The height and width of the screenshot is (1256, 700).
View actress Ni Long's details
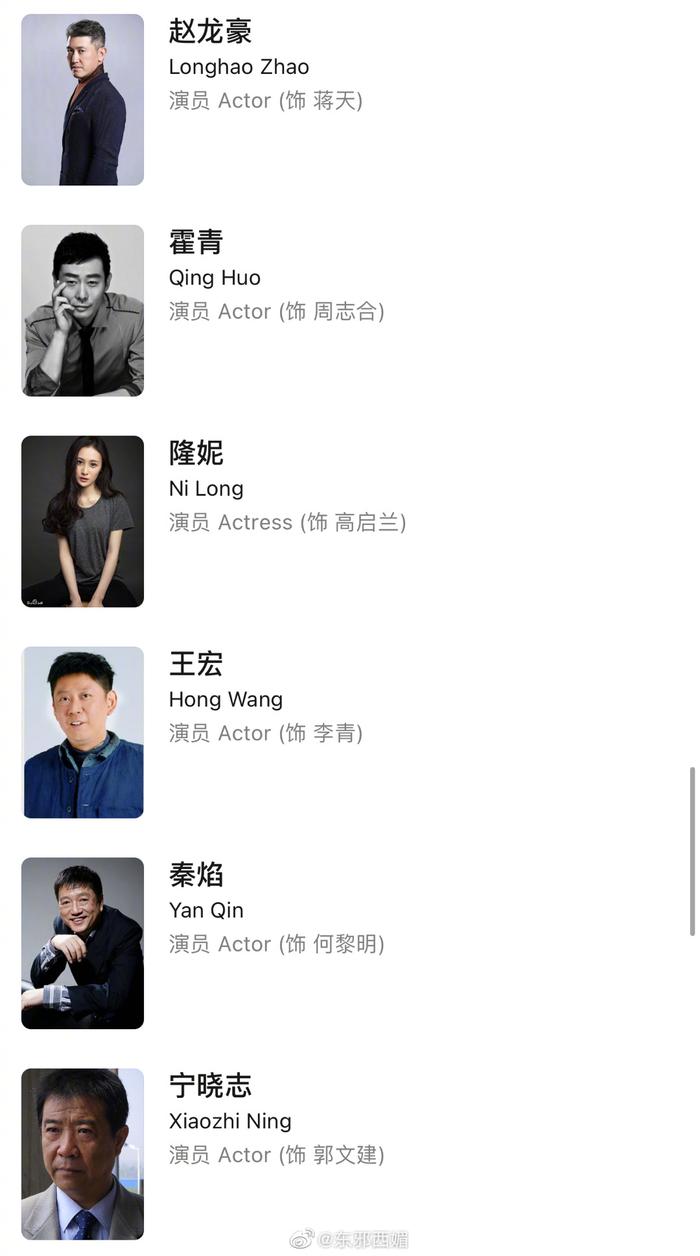206,489
